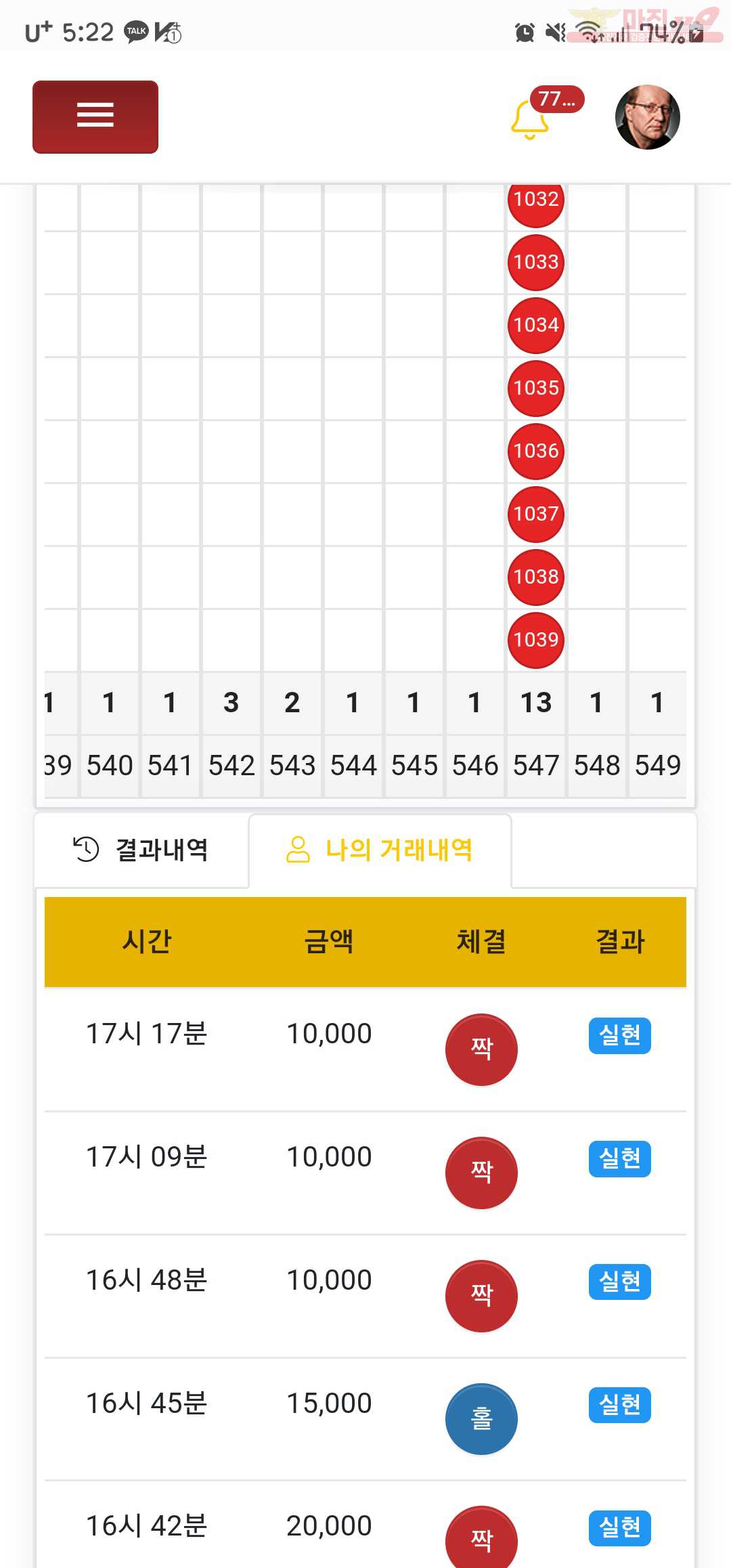This screenshot has width=731, height=1568.
Task: Open the notifications bell
Action: pyautogui.click(x=530, y=119)
